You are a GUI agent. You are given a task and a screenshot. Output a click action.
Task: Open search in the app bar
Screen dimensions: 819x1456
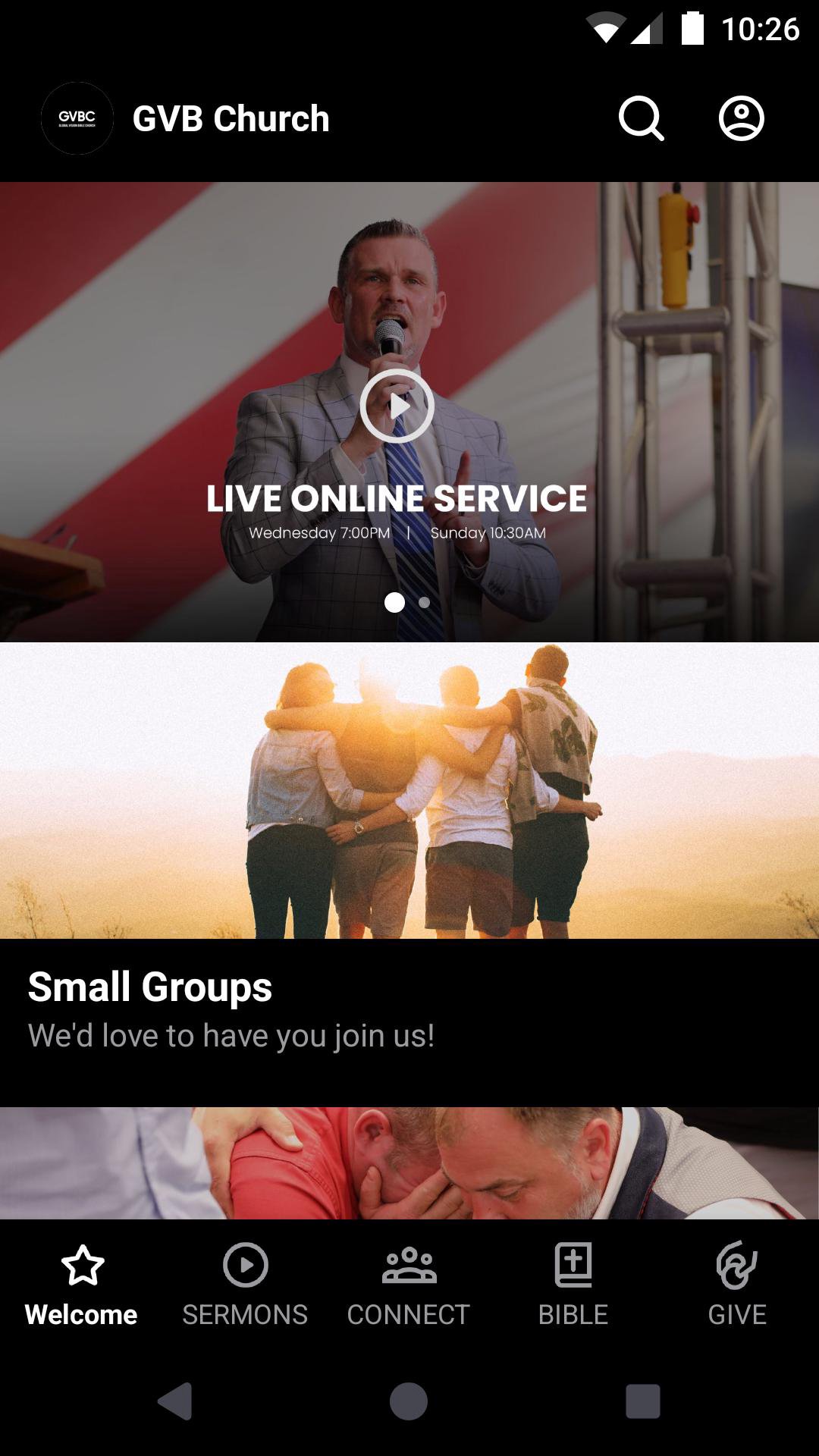(641, 119)
